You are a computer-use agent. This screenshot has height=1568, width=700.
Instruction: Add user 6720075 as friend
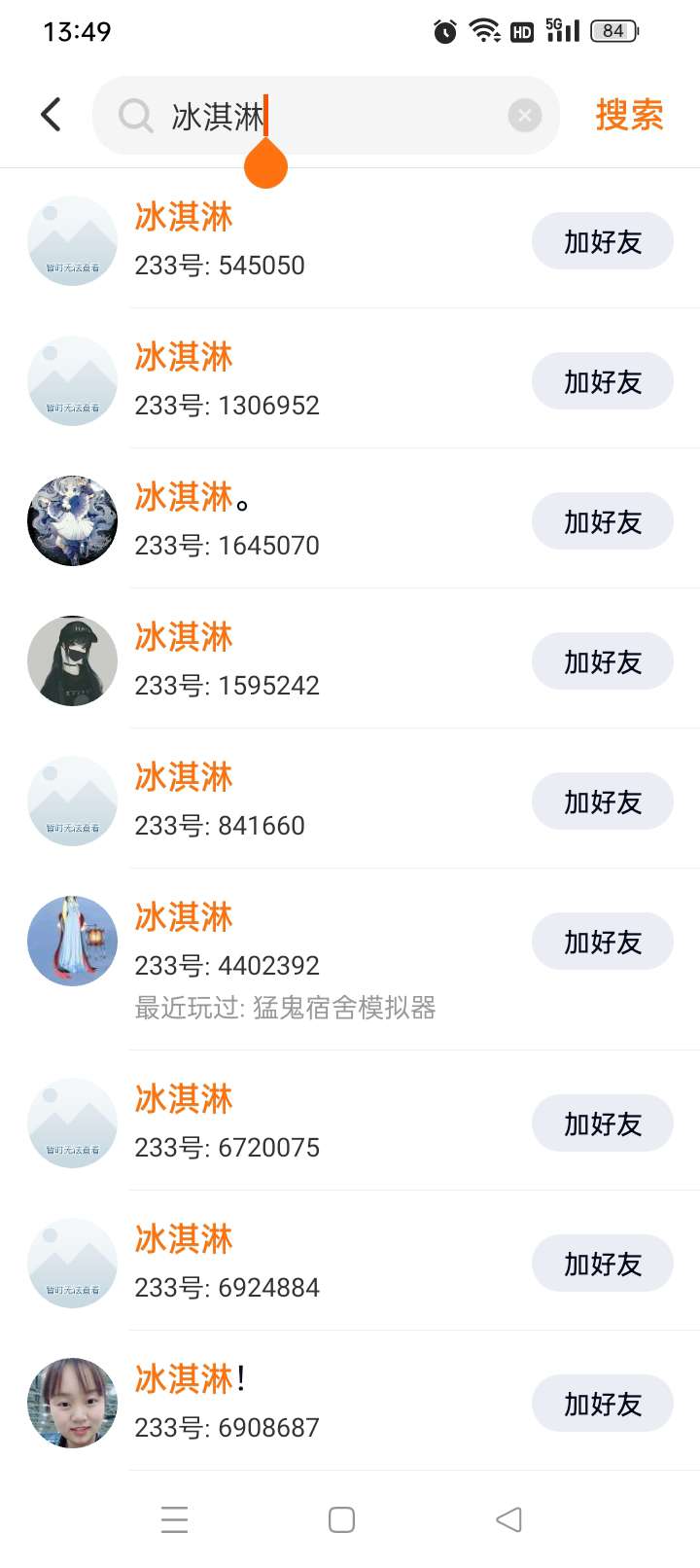tap(602, 1123)
